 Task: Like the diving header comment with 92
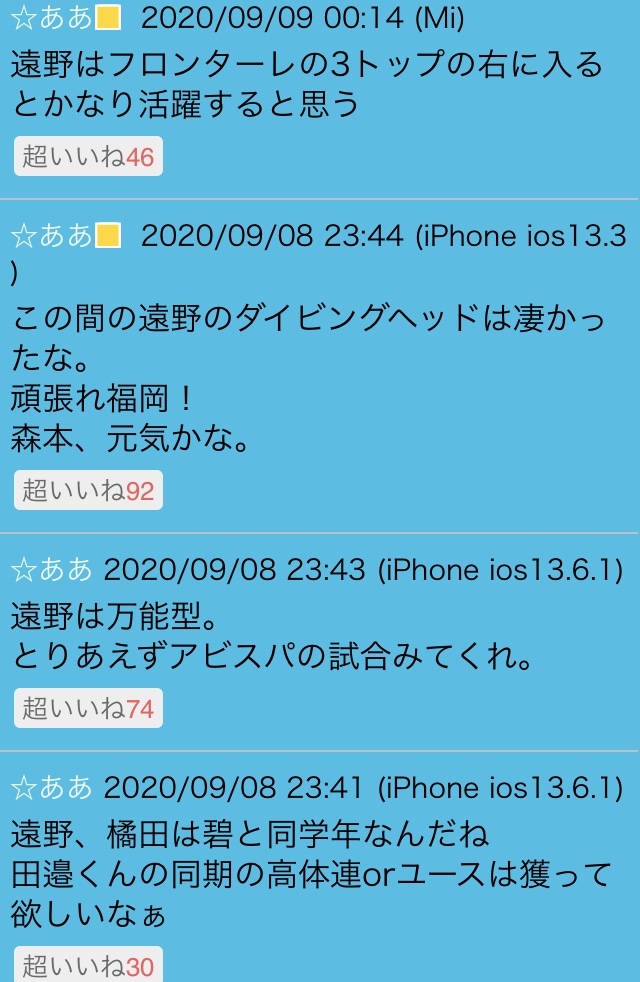(88, 490)
